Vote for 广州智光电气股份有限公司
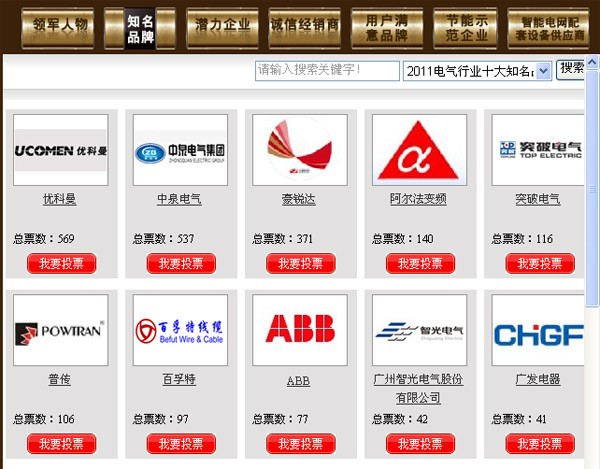This screenshot has width=600, height=469. [x=420, y=444]
